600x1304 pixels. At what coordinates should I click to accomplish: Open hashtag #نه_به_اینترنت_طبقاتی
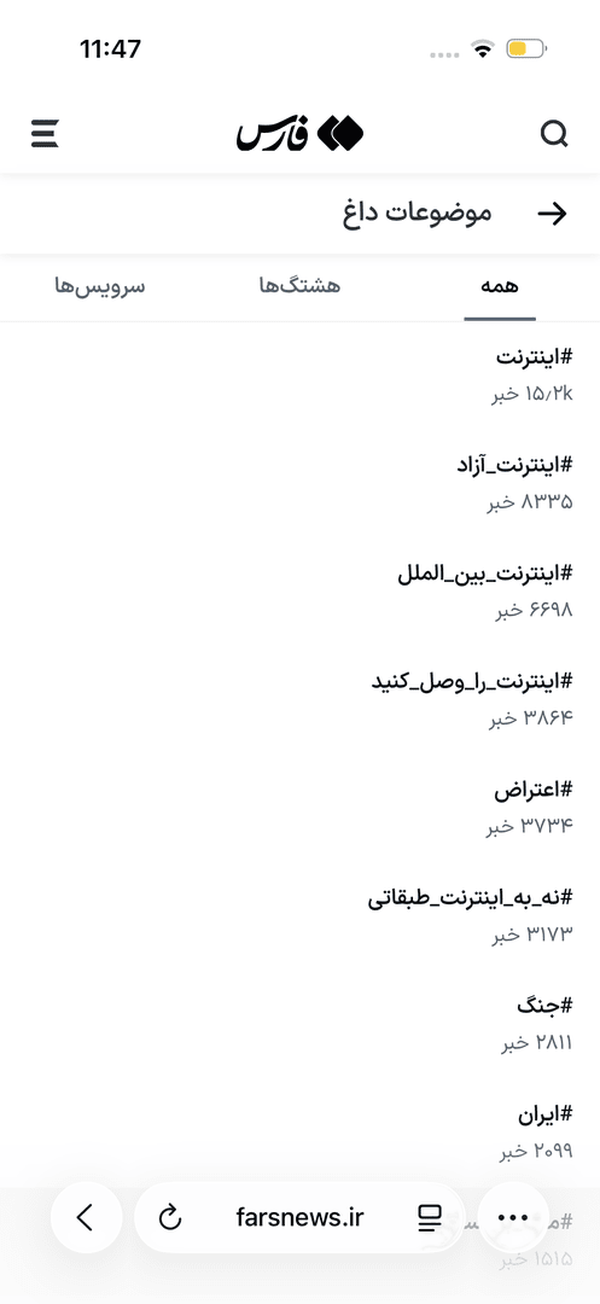tap(470, 897)
